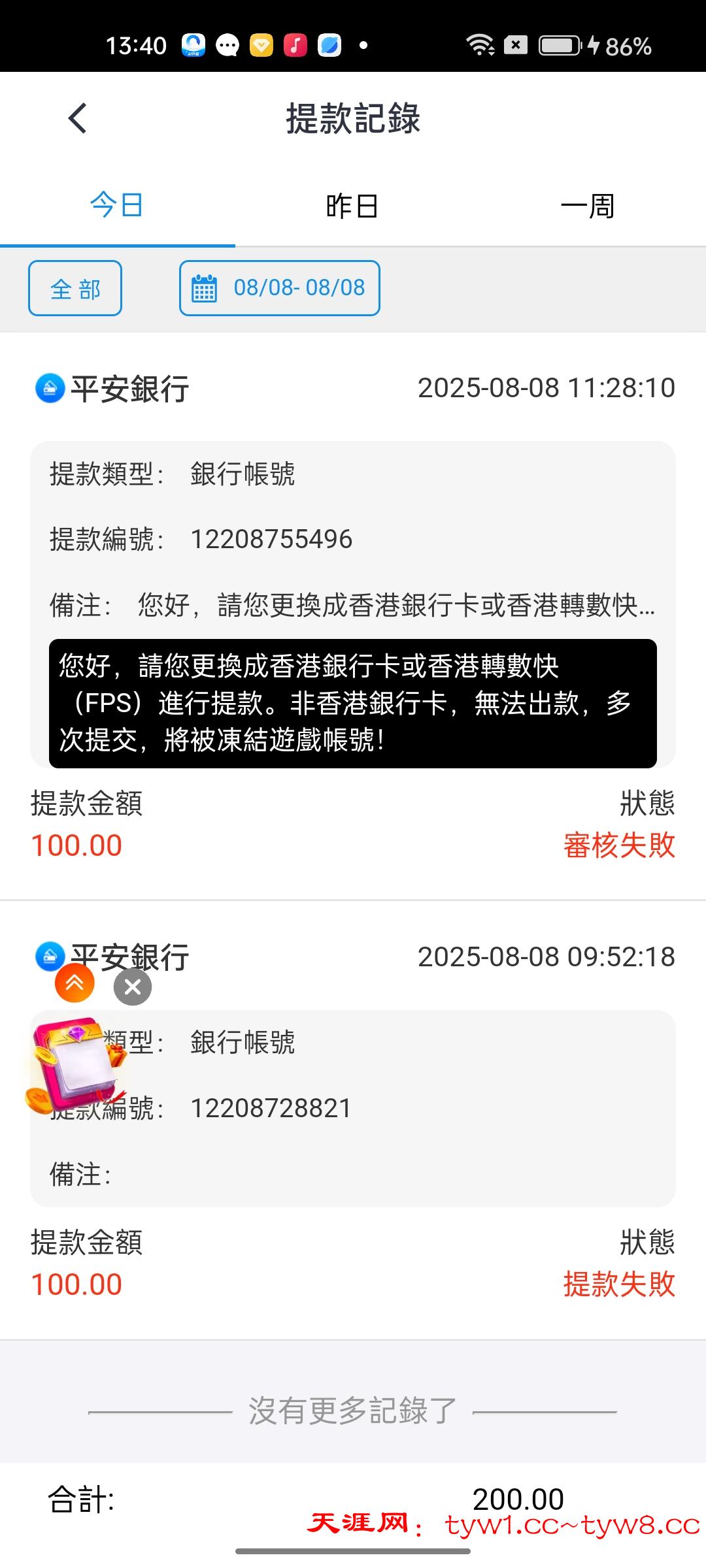The height and width of the screenshot is (1568, 706).
Task: Collapse the floating promo with orange arrow
Action: [x=75, y=983]
